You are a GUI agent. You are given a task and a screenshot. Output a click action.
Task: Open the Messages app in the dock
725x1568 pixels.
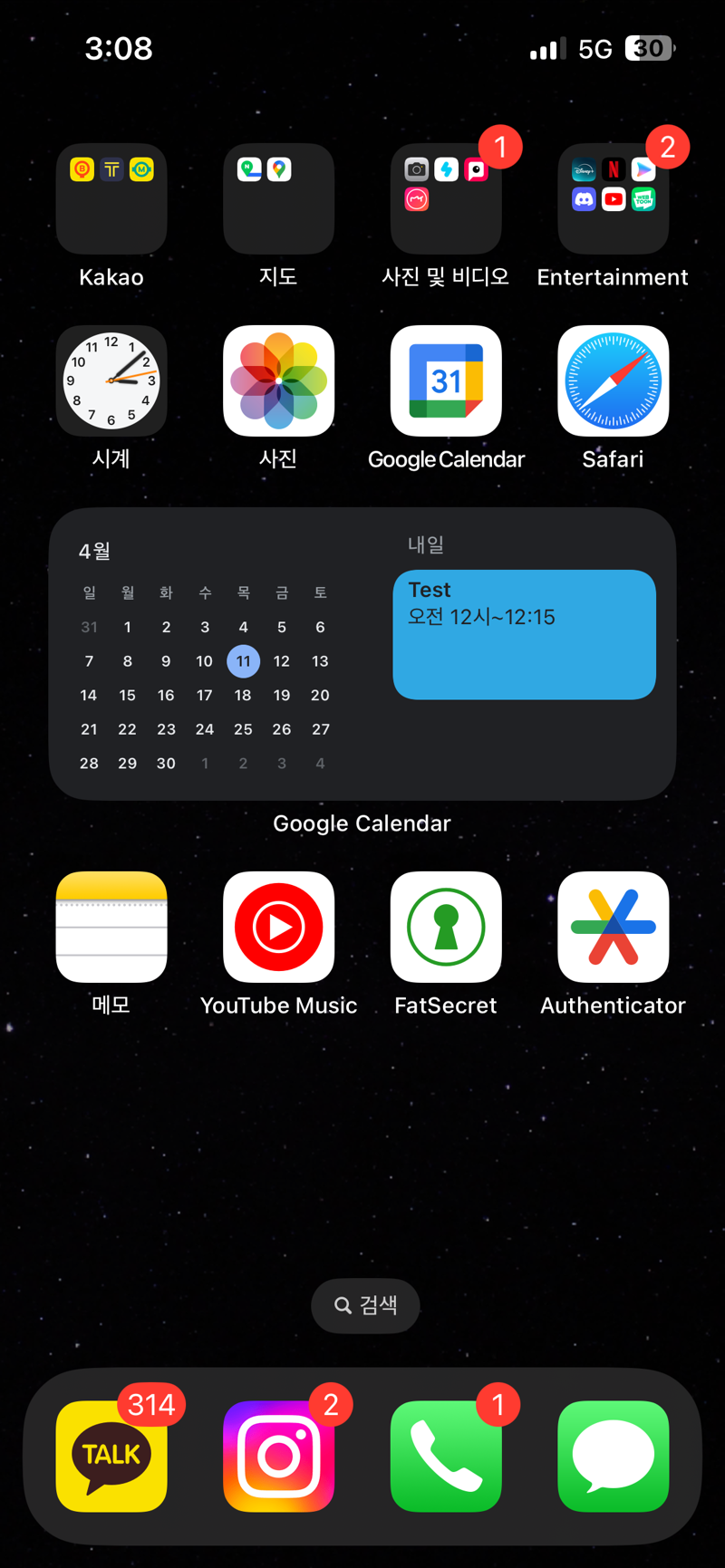(613, 1456)
